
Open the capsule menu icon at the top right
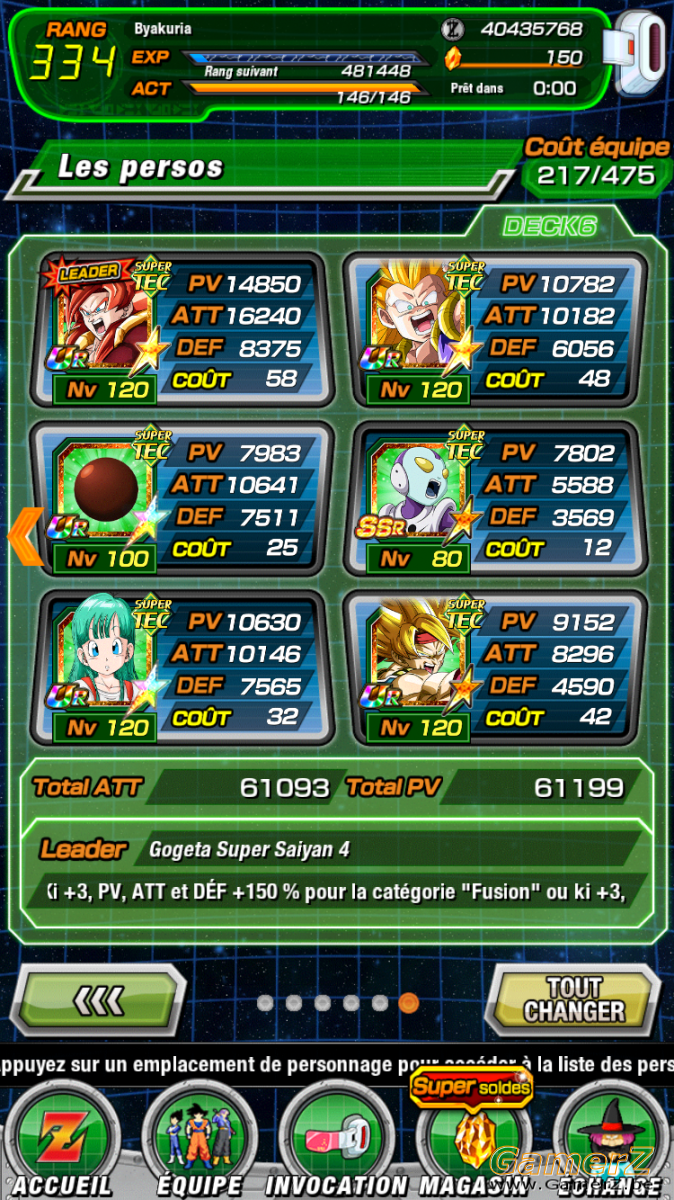(x=641, y=53)
